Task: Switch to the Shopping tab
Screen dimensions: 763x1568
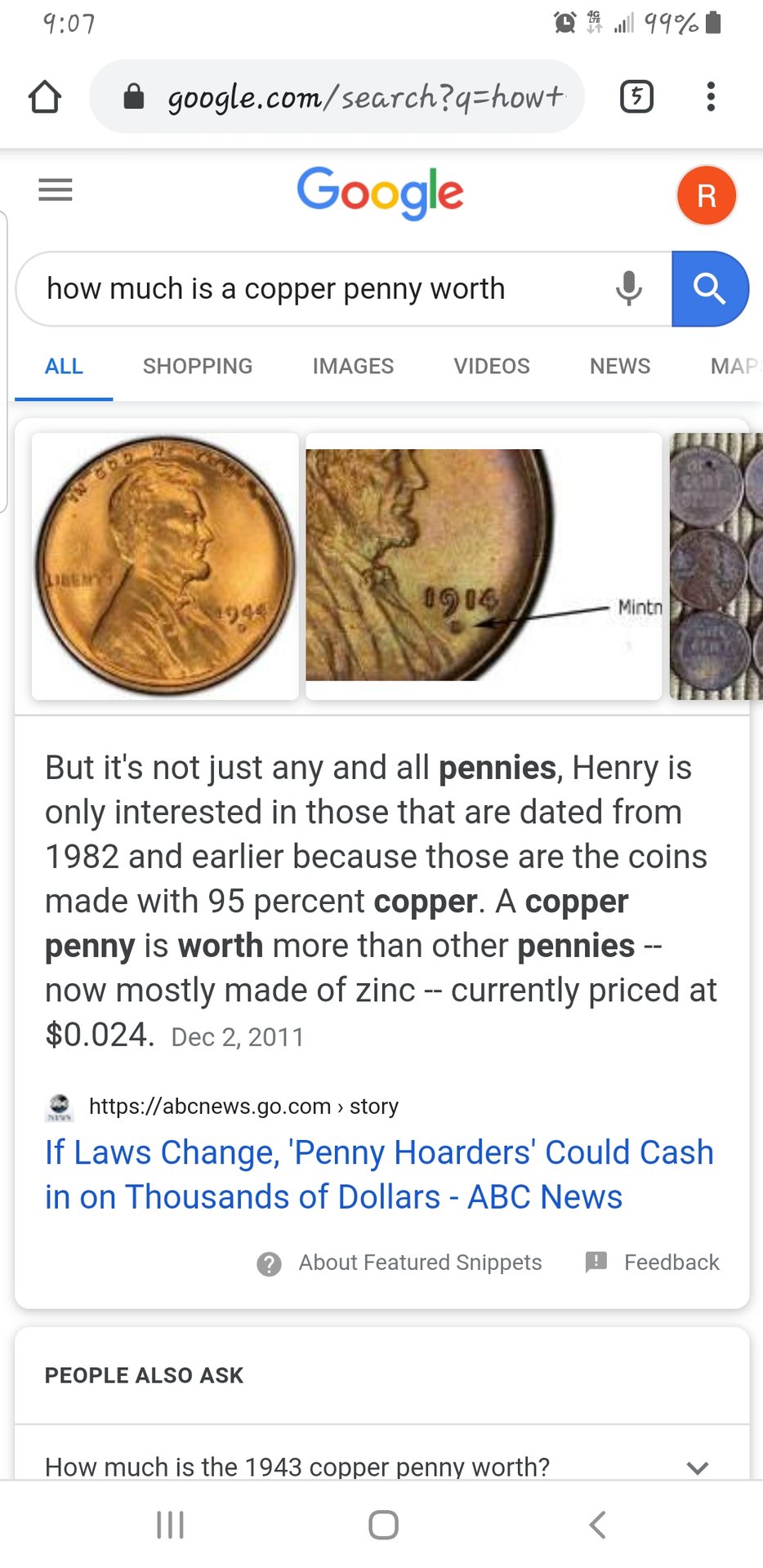Action: point(198,366)
